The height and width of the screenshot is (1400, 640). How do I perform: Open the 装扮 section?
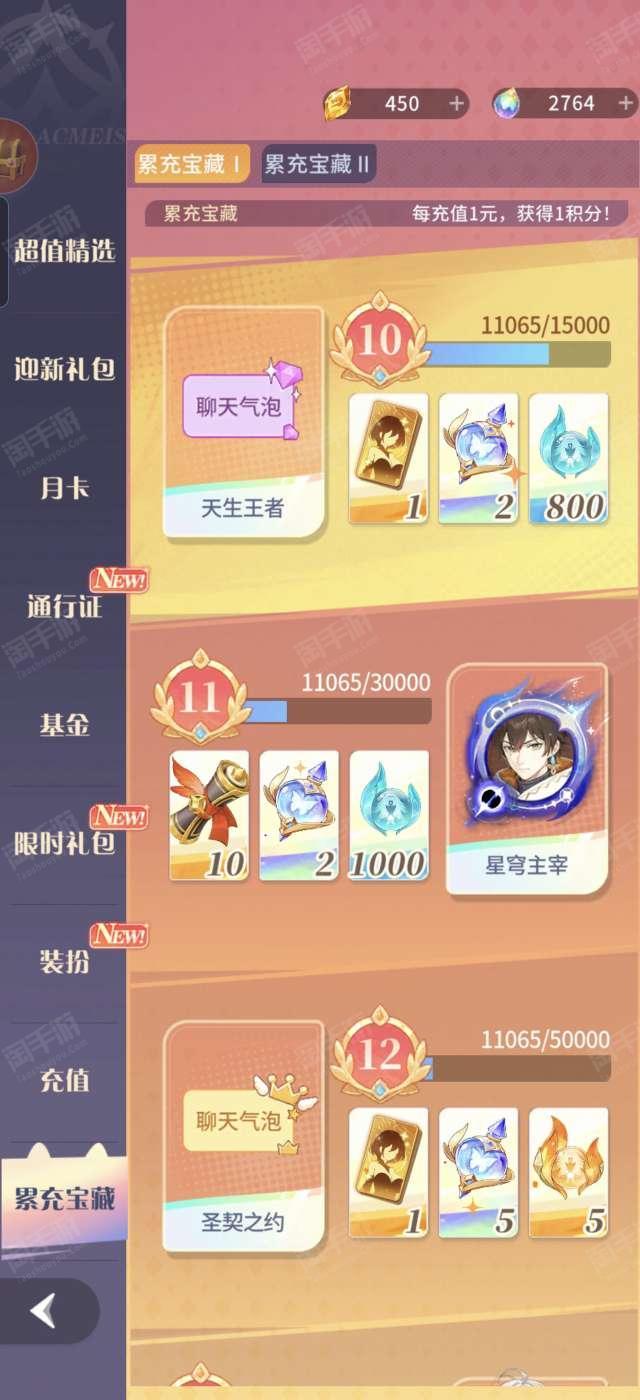(64, 961)
